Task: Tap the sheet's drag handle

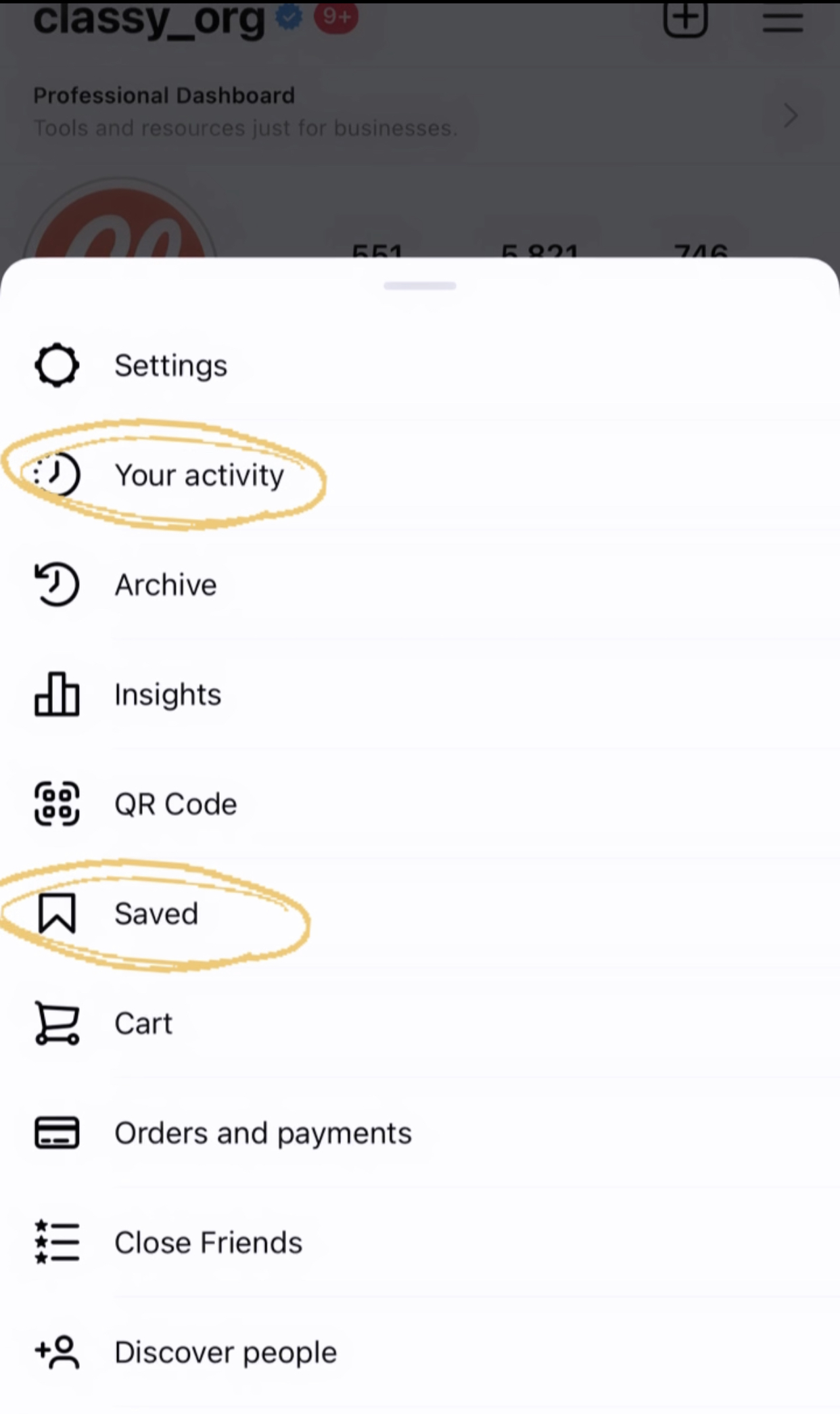Action: (x=419, y=286)
